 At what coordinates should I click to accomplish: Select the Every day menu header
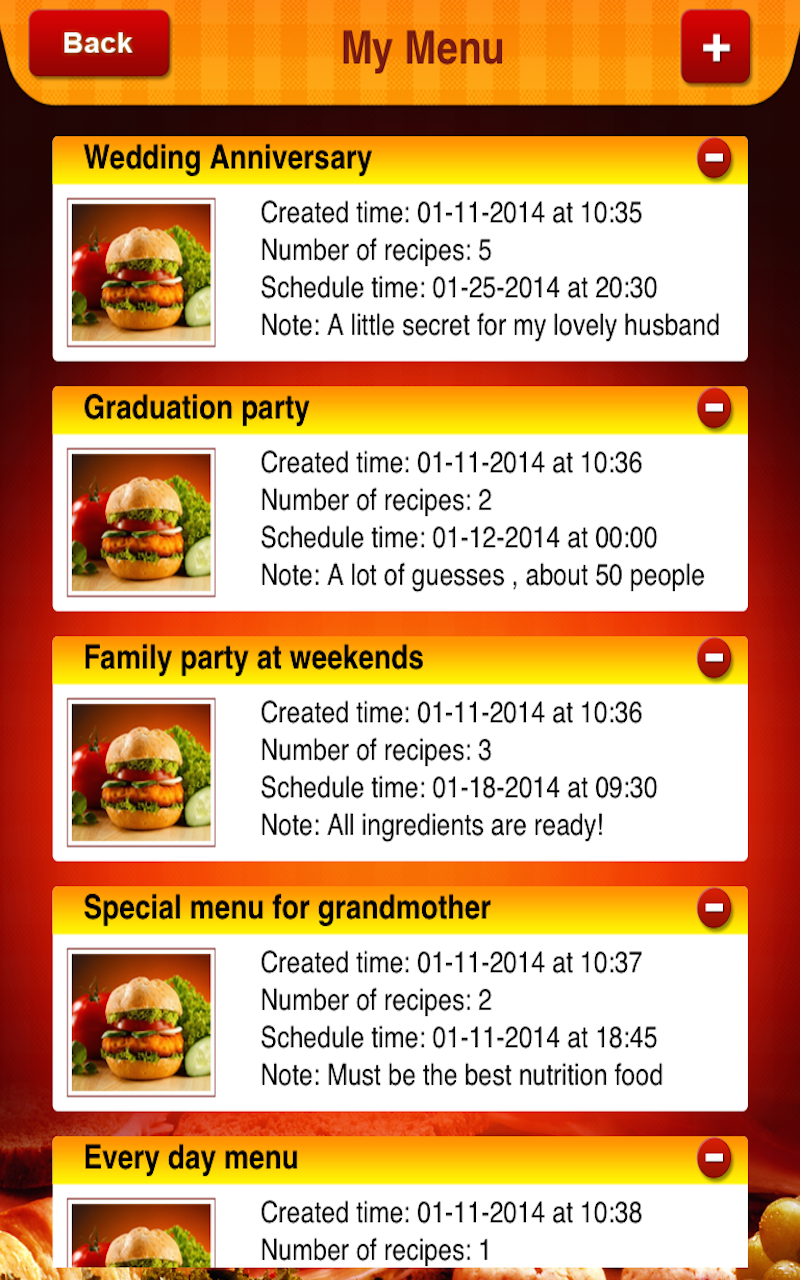click(190, 1158)
